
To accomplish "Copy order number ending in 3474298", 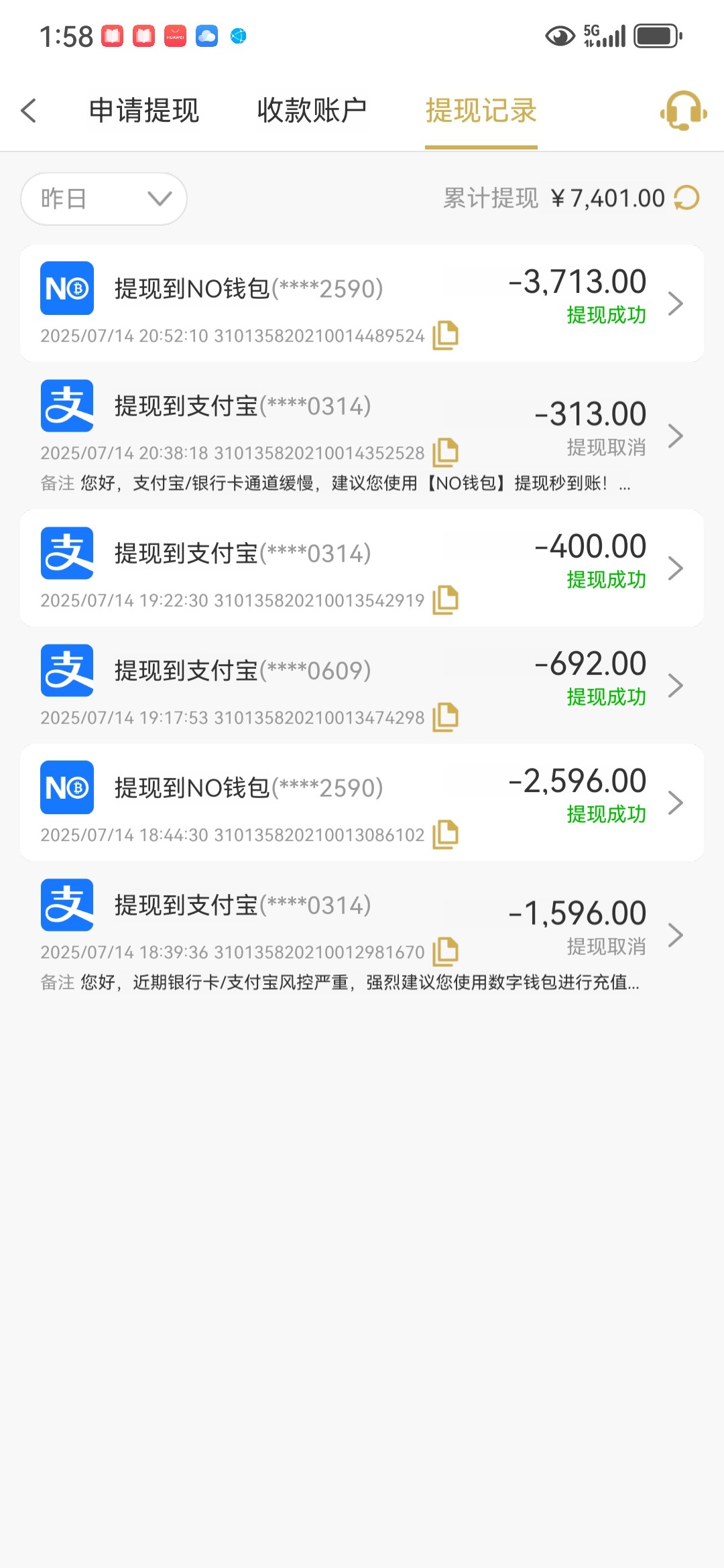I will [x=445, y=717].
